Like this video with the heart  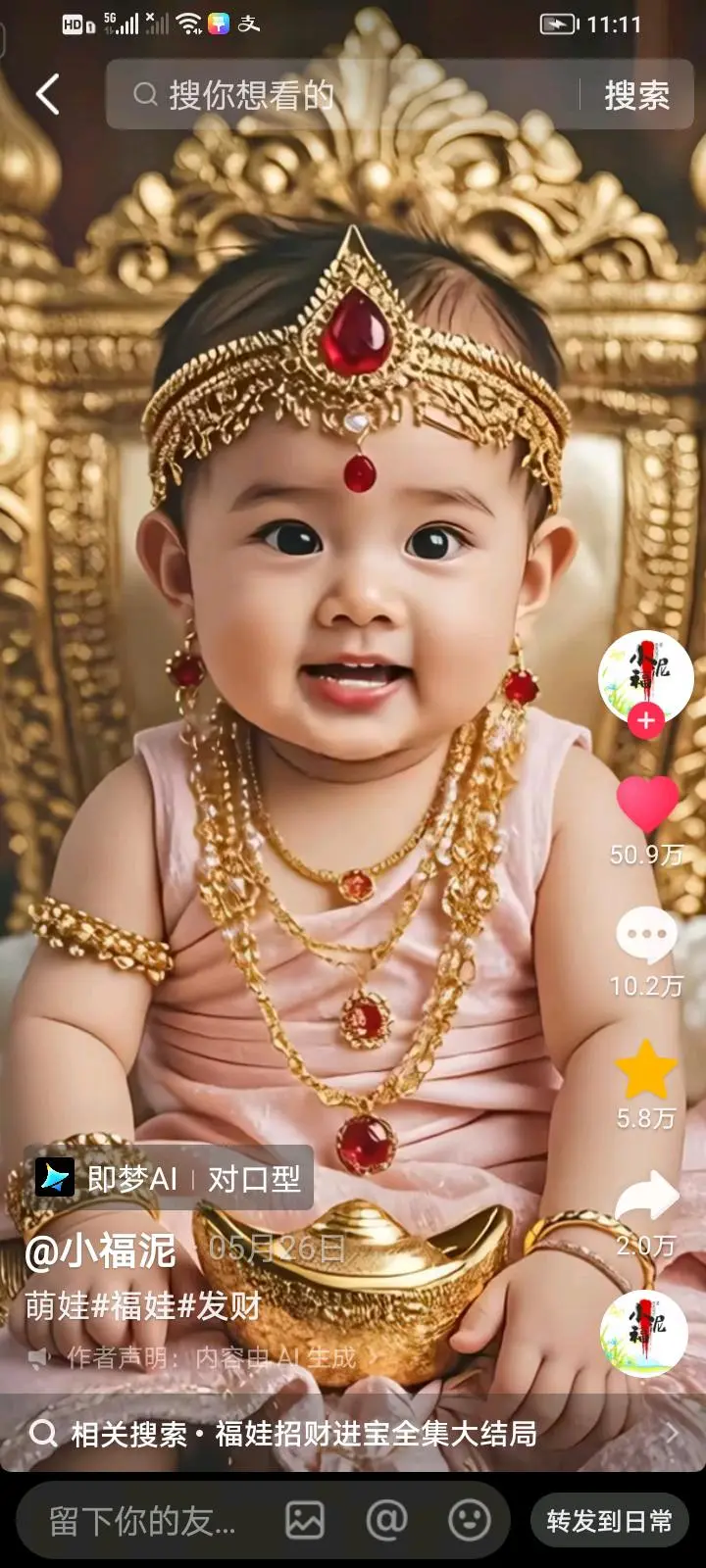[x=646, y=806]
